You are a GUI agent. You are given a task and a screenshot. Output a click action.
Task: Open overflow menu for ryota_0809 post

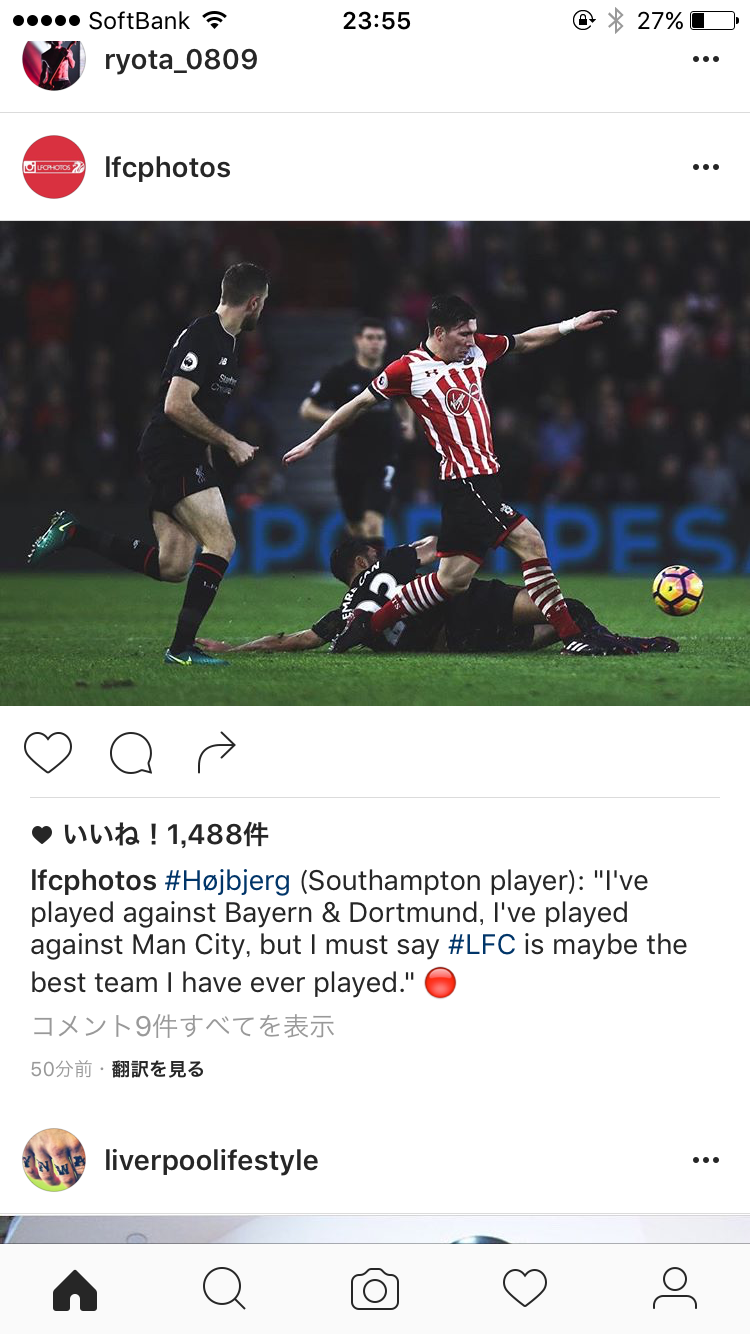tap(705, 59)
